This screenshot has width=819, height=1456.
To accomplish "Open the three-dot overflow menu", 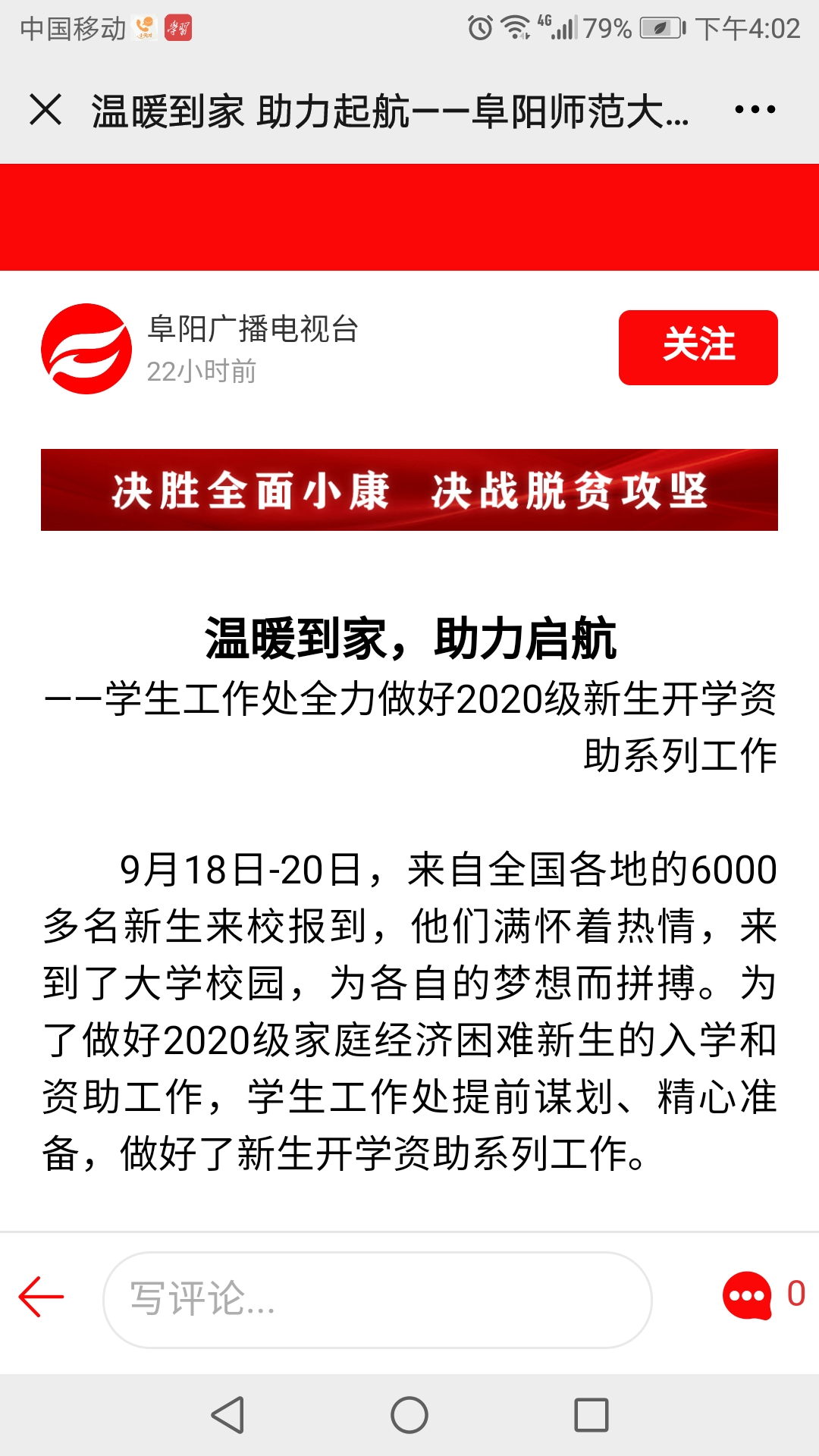I will [x=755, y=110].
